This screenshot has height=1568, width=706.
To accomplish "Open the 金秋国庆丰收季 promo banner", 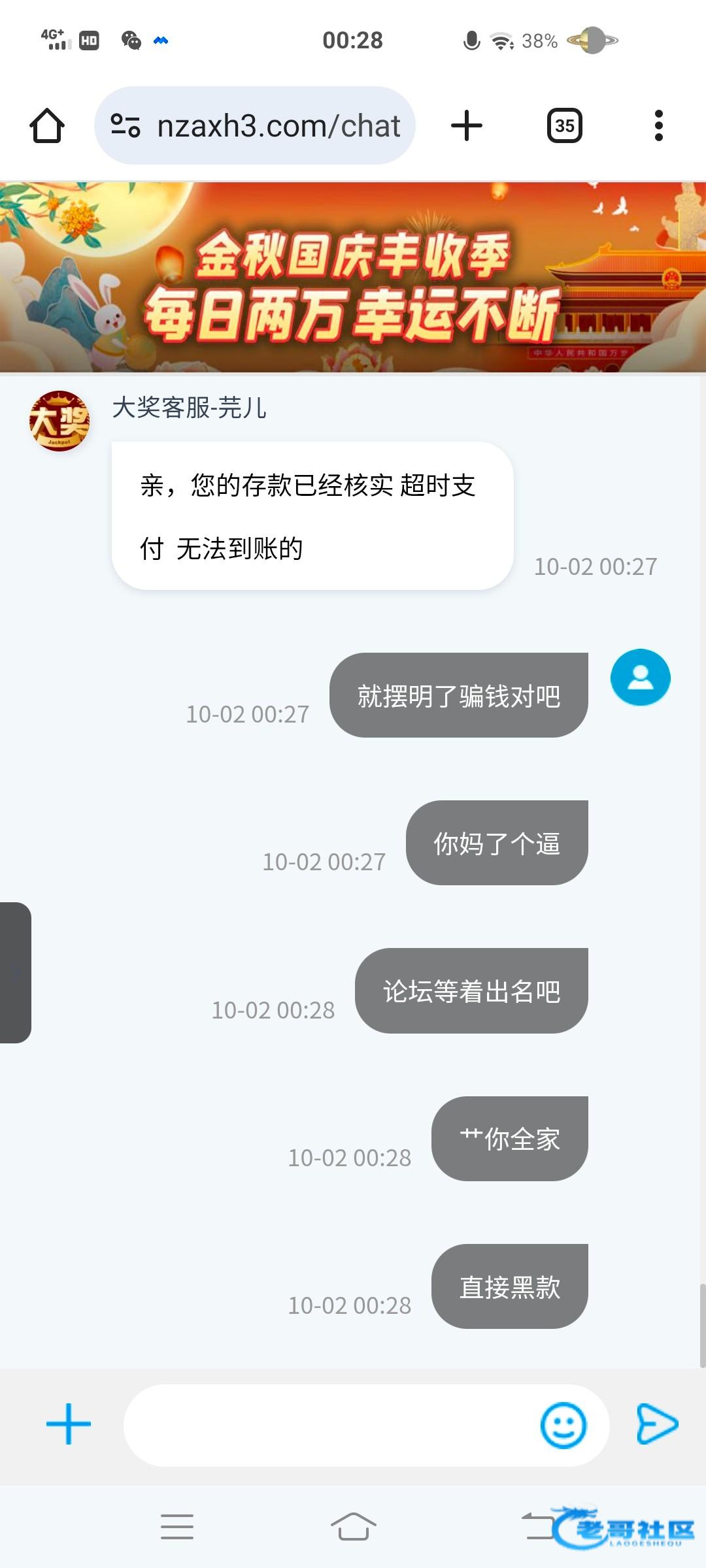I will tap(353, 278).
